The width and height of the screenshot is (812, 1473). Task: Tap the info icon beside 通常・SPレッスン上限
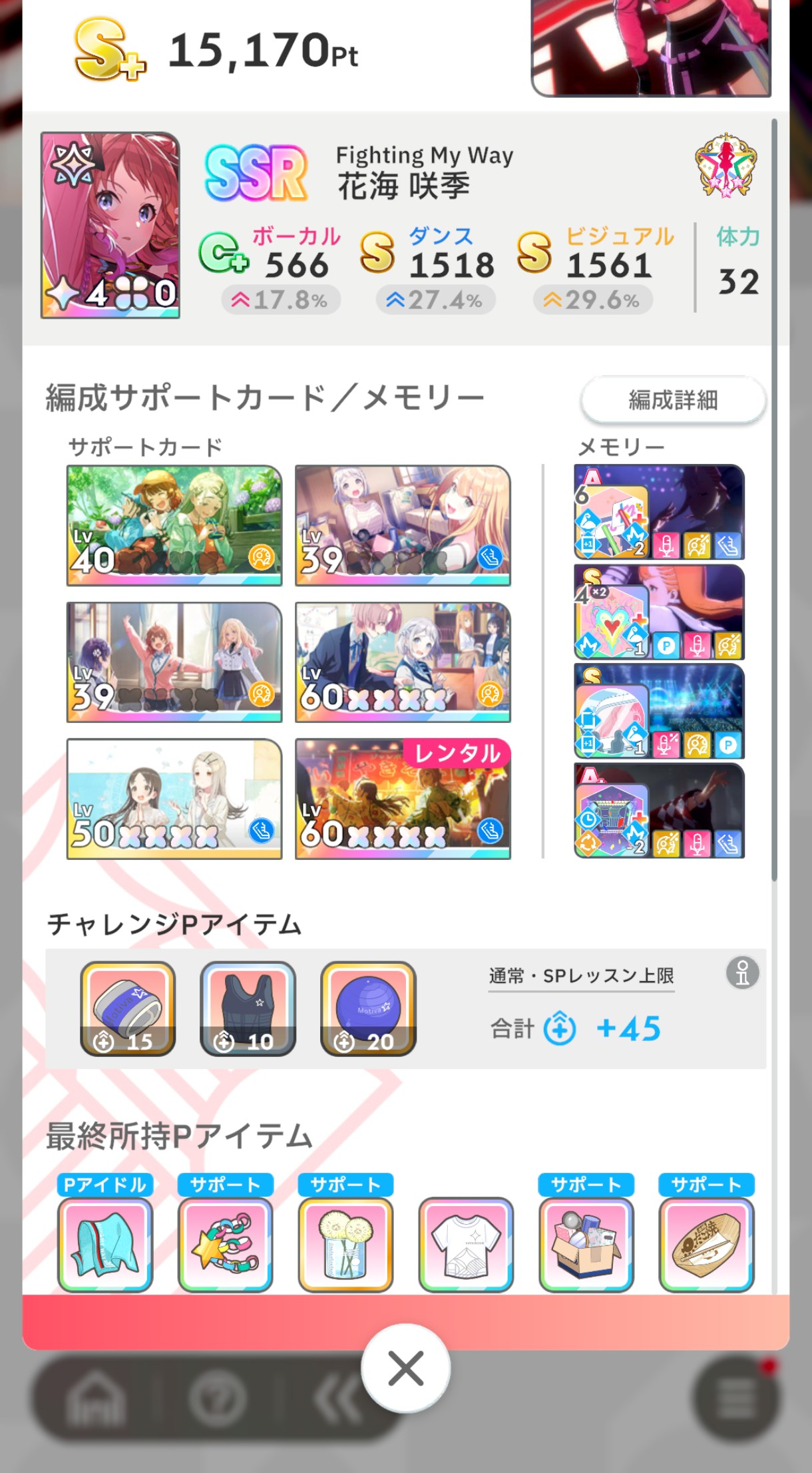tap(742, 973)
